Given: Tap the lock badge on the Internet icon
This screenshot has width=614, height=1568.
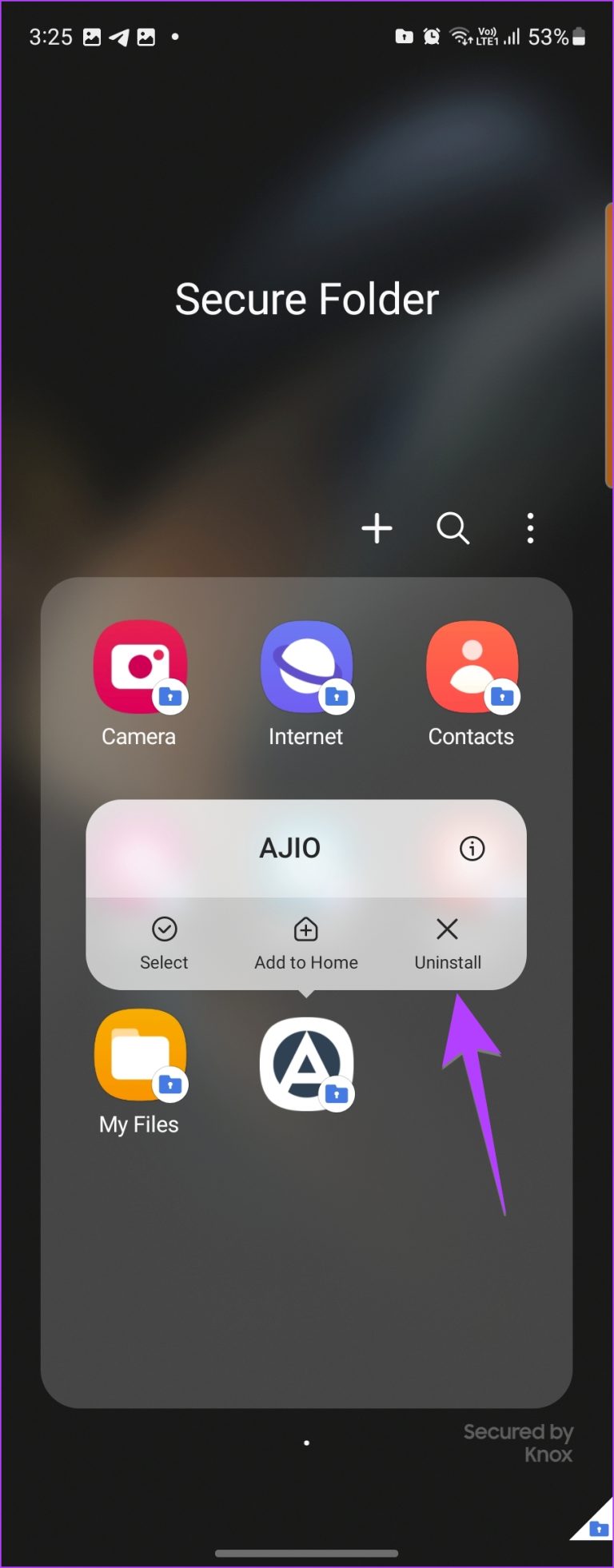Looking at the screenshot, I should coord(337,696).
